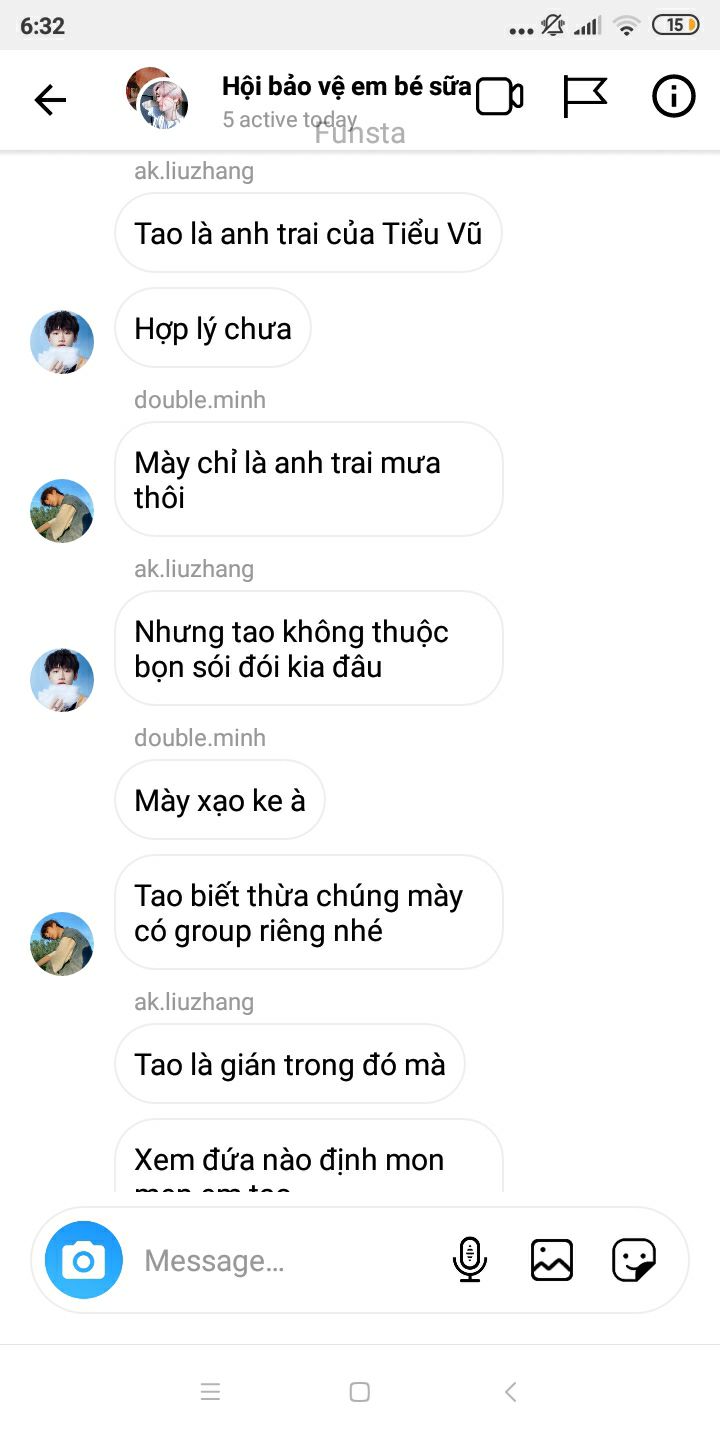Record a voice message
720x1440 pixels.
[x=470, y=1260]
